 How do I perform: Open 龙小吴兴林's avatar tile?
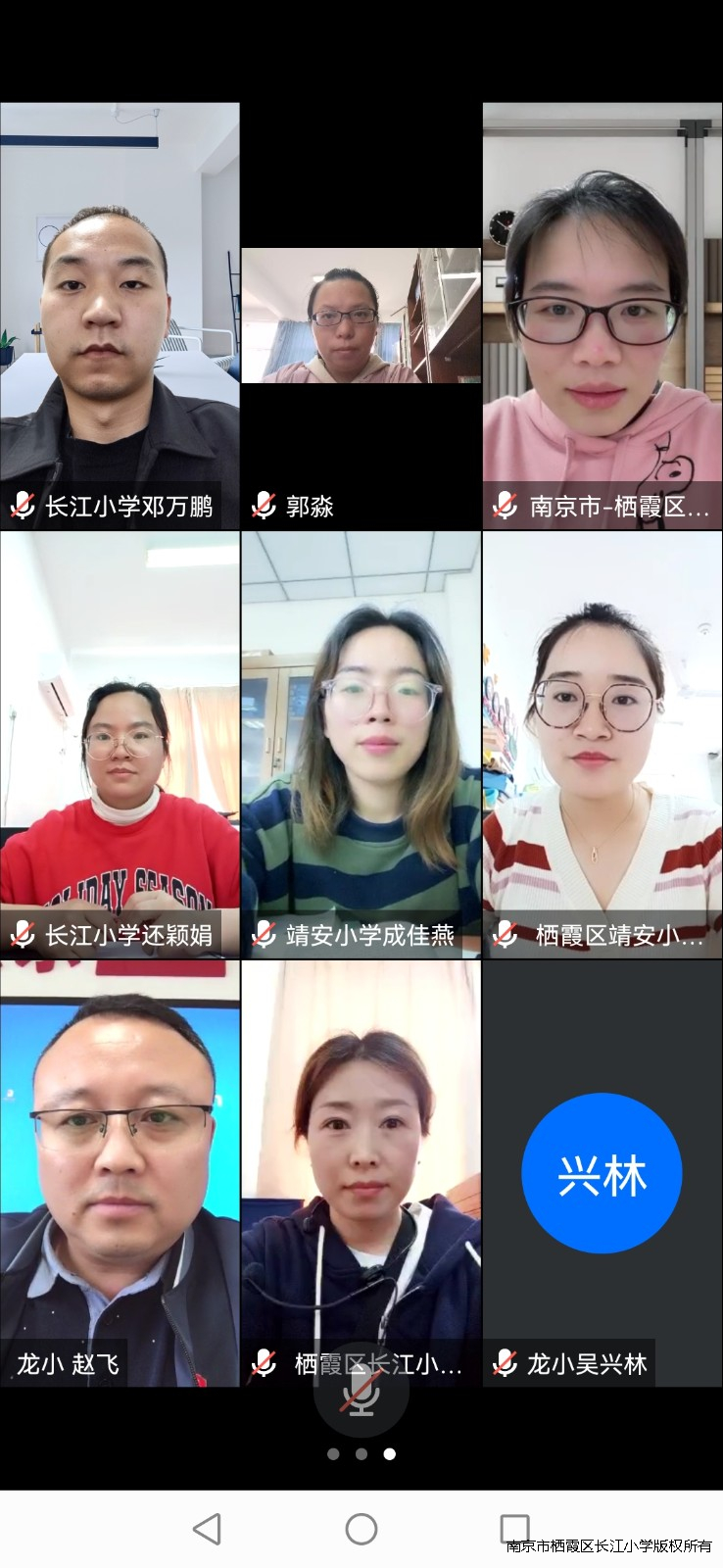[x=602, y=1172]
